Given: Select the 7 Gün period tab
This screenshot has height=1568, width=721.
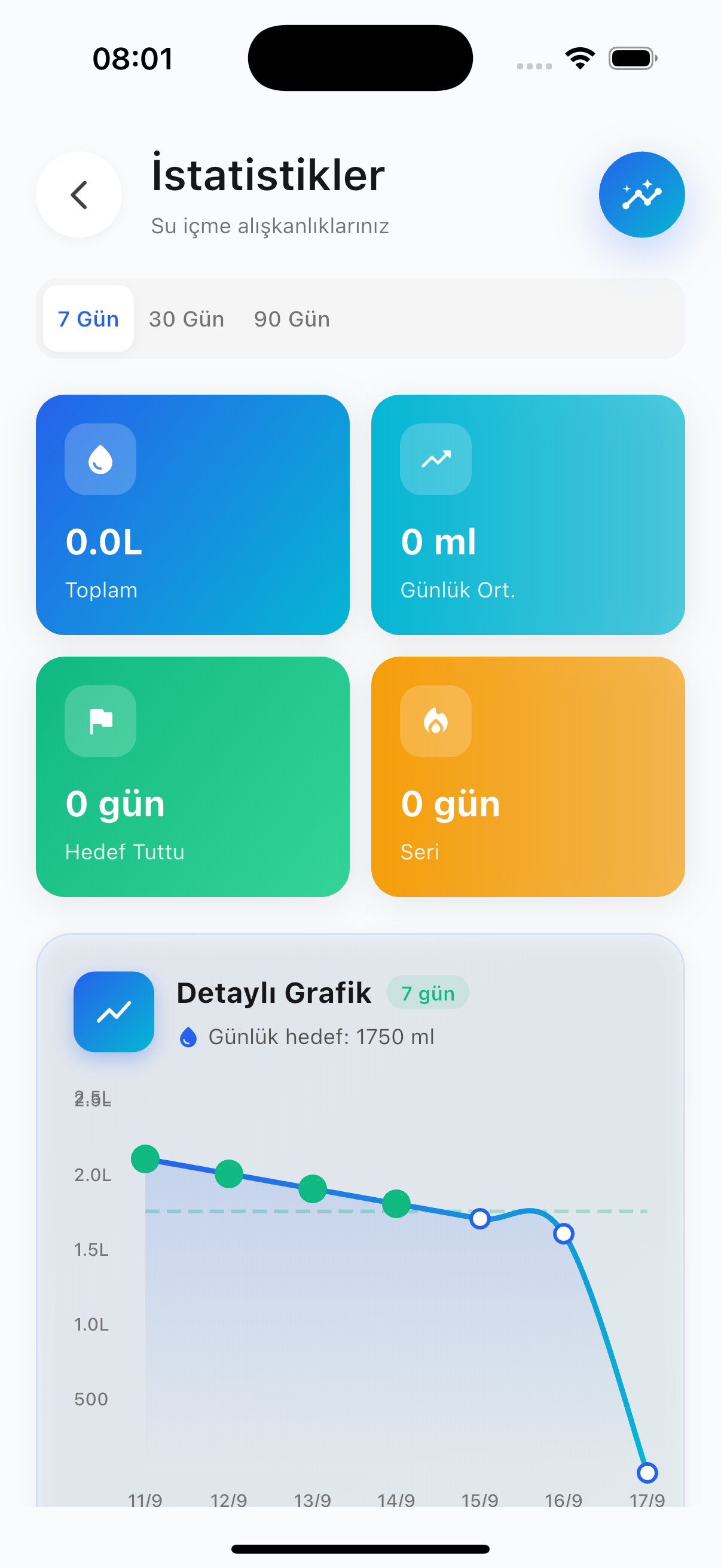Looking at the screenshot, I should (x=88, y=319).
